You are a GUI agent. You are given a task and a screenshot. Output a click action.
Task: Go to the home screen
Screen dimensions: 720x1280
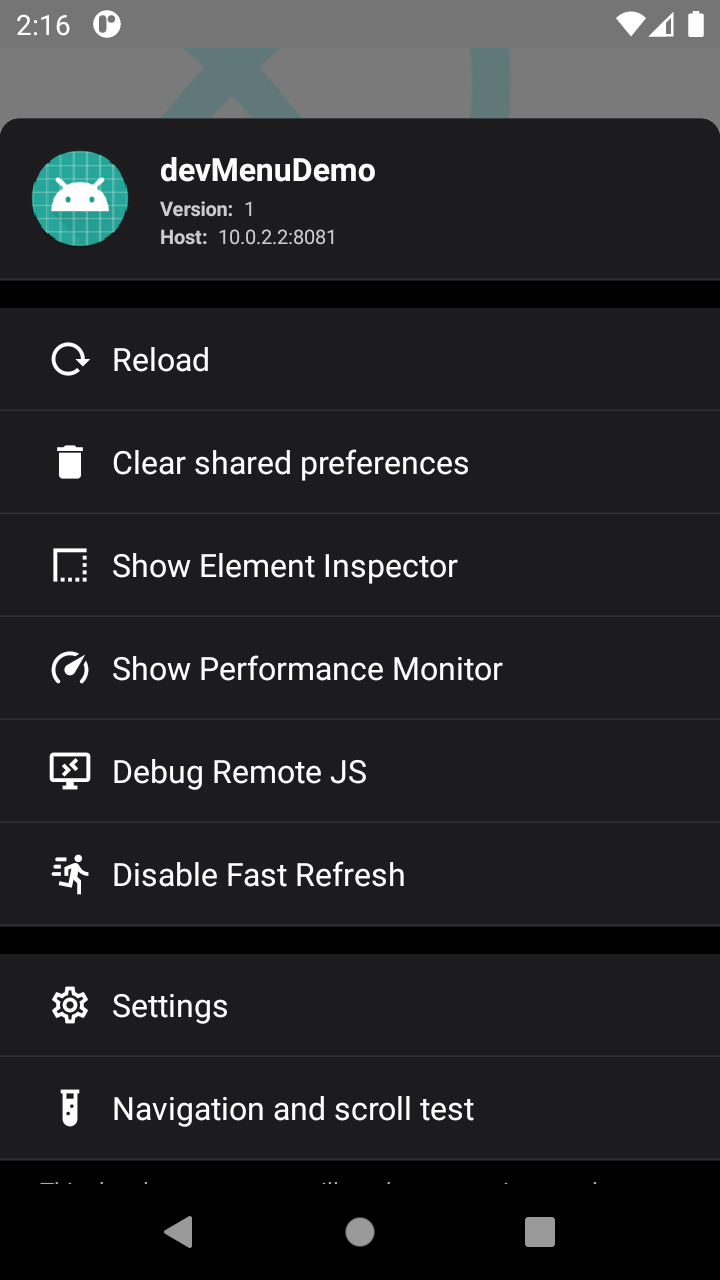(x=360, y=1233)
